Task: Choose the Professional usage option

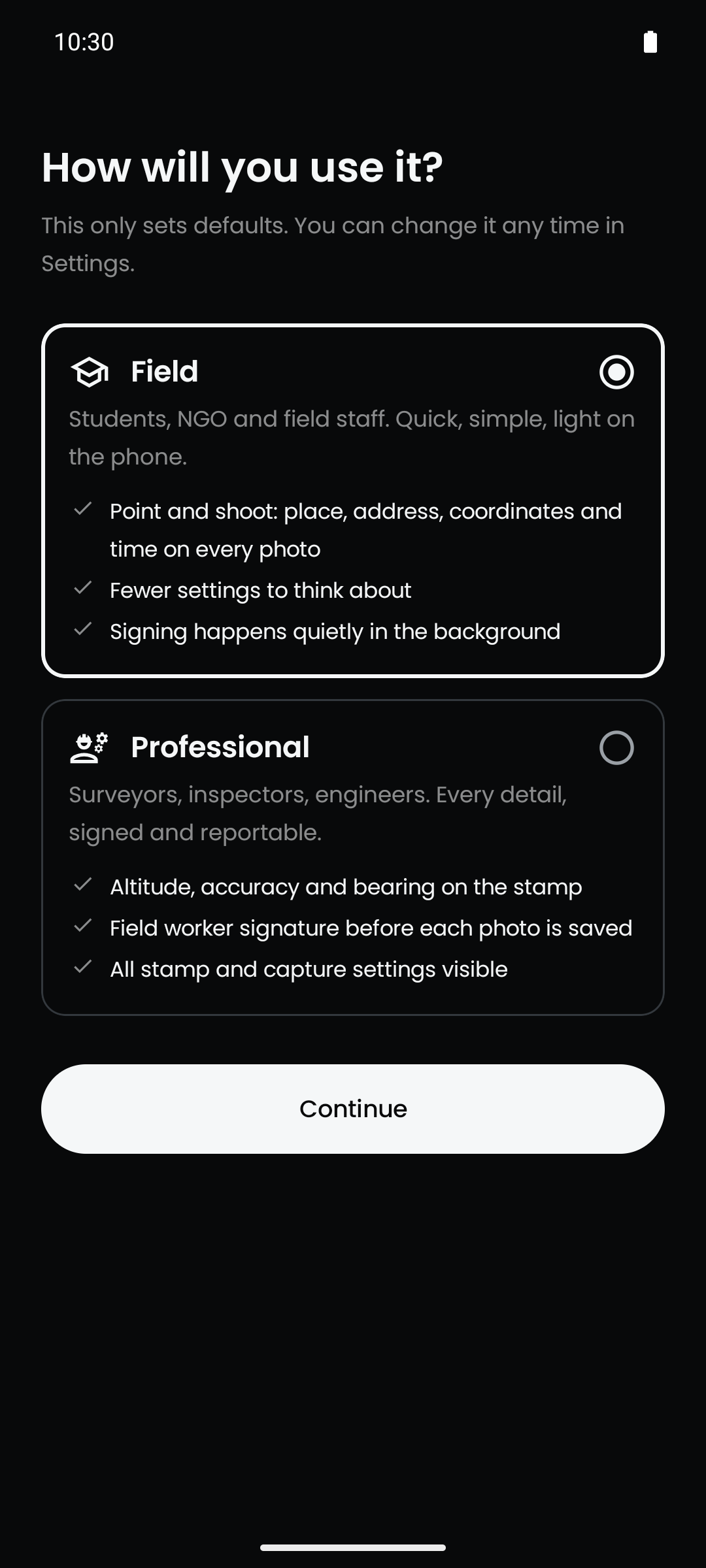Action: tap(353, 857)
